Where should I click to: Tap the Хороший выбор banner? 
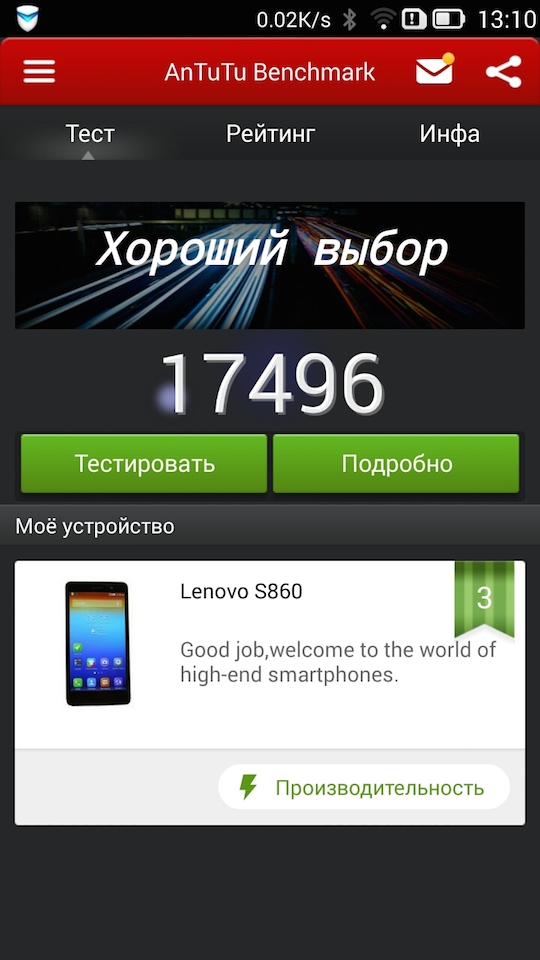(270, 265)
